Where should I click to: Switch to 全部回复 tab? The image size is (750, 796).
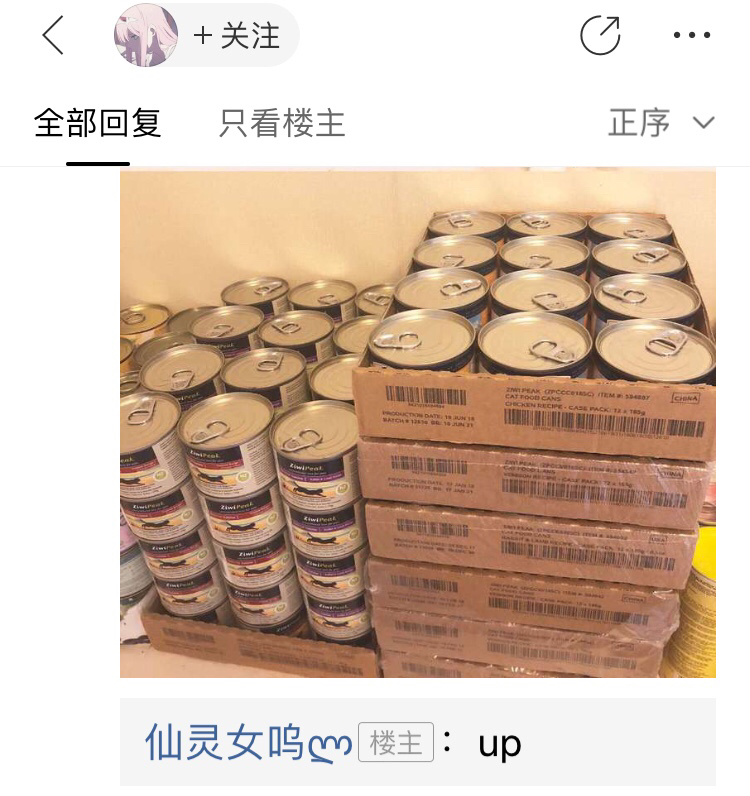97,123
